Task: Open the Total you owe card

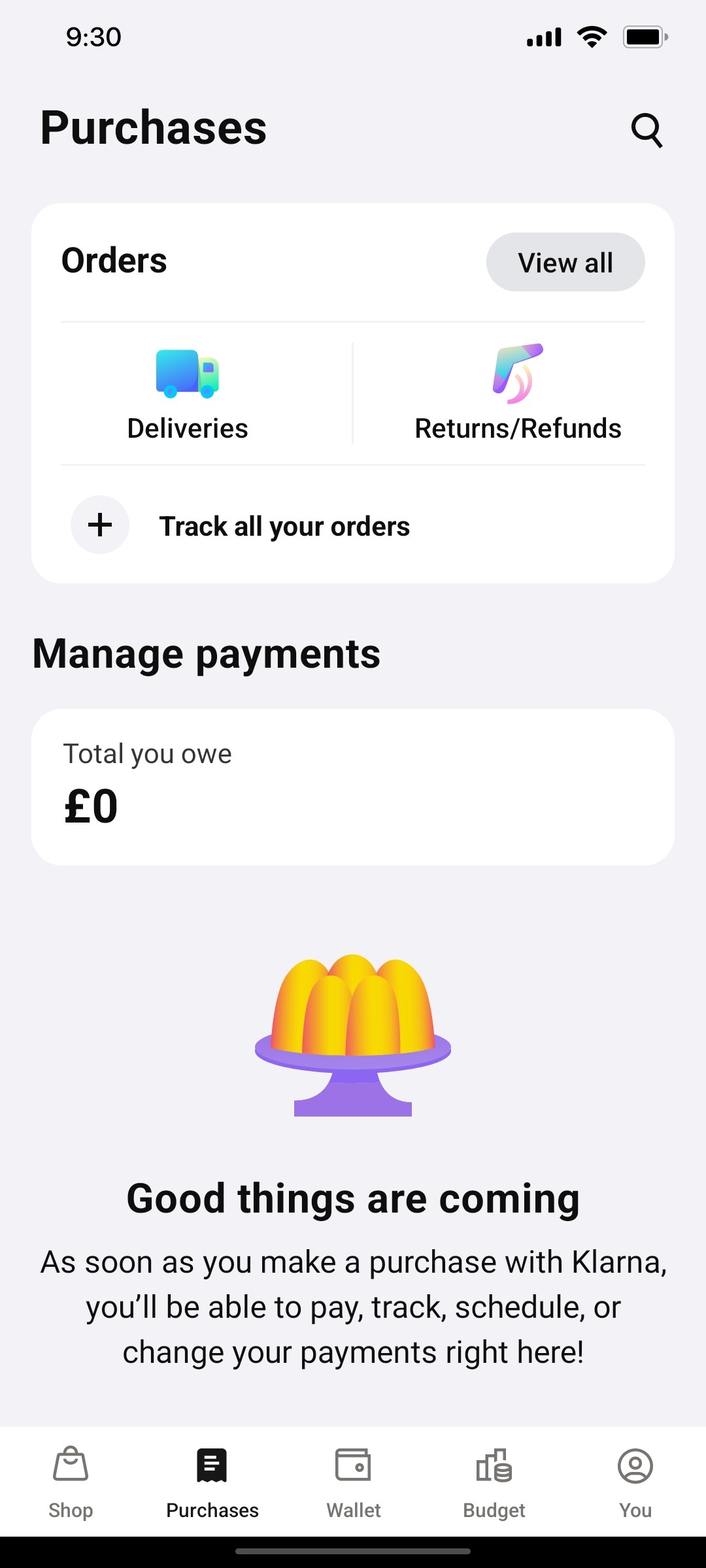Action: pyautogui.click(x=353, y=787)
